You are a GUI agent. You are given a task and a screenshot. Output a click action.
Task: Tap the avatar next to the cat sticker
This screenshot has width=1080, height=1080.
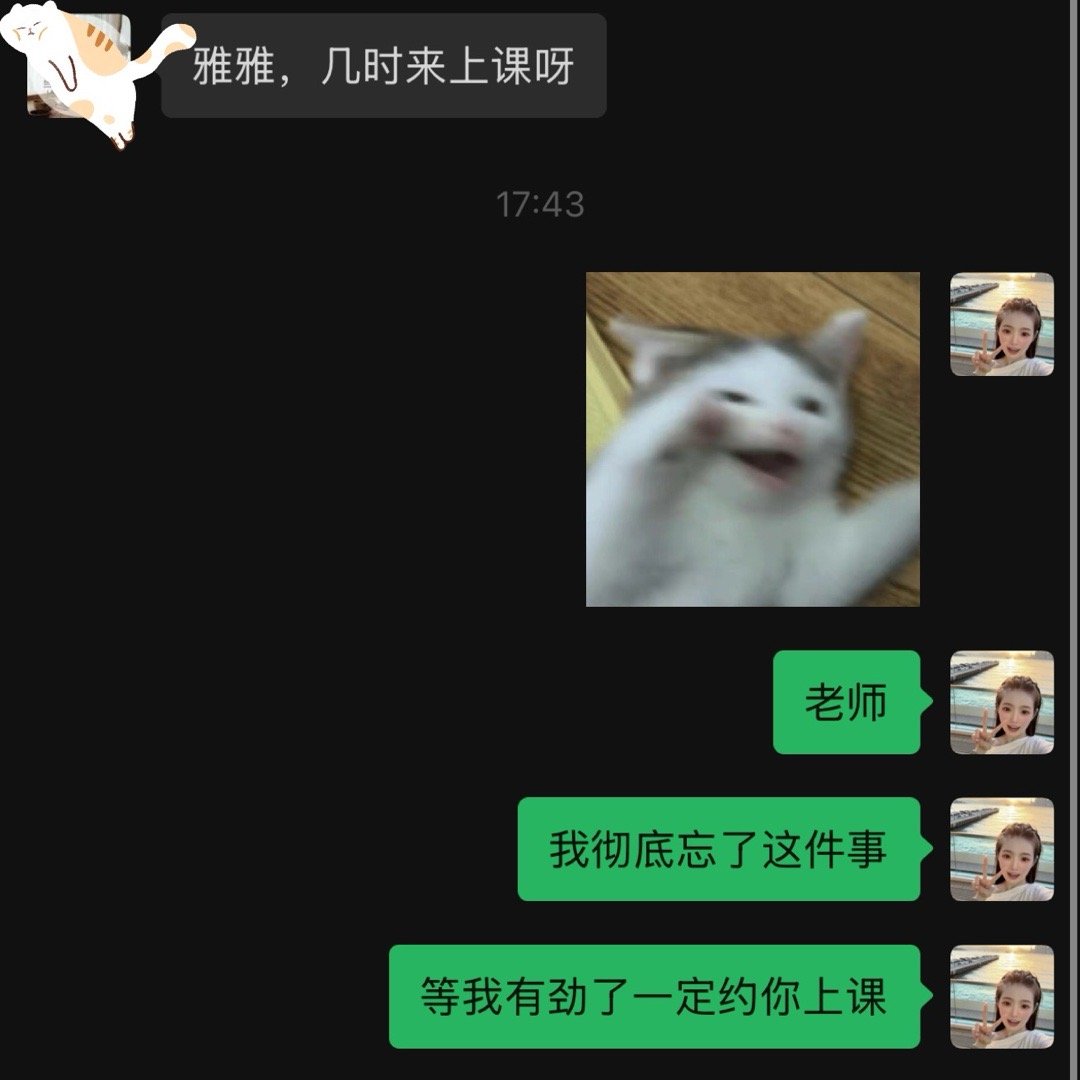click(x=1001, y=324)
